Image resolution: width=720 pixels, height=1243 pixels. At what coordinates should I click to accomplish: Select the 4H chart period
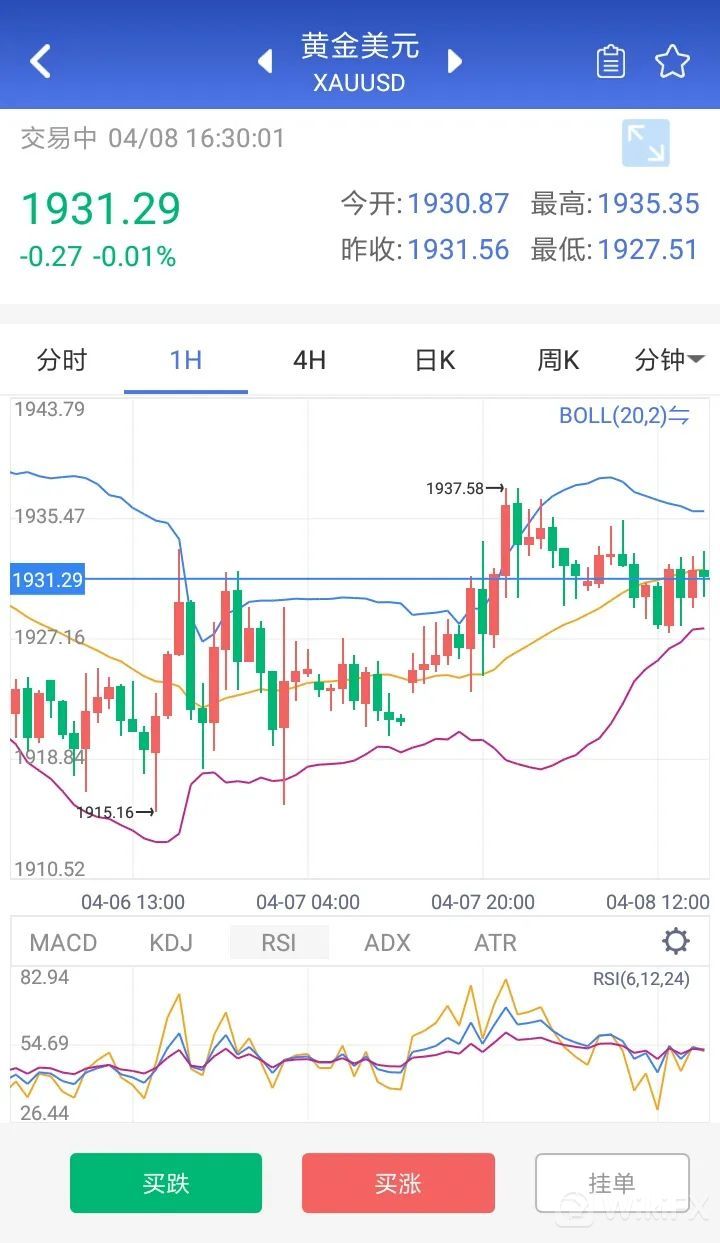click(x=310, y=360)
